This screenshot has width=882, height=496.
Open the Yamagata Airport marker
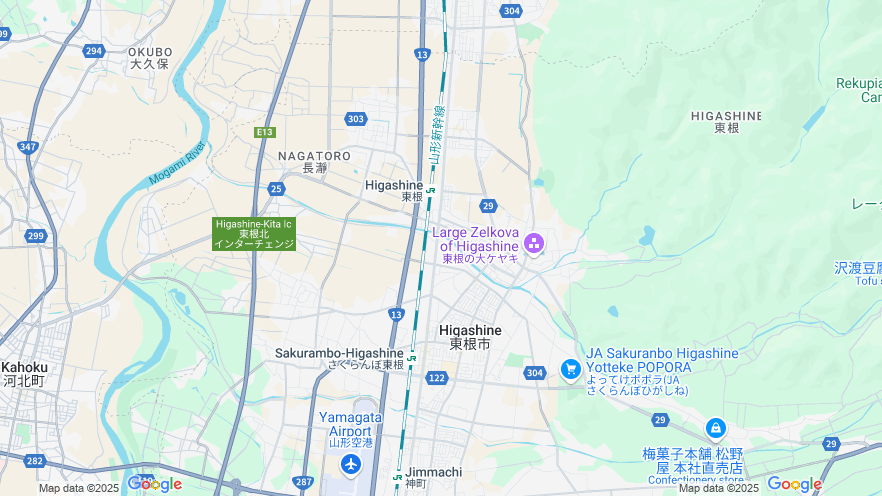click(x=350, y=464)
